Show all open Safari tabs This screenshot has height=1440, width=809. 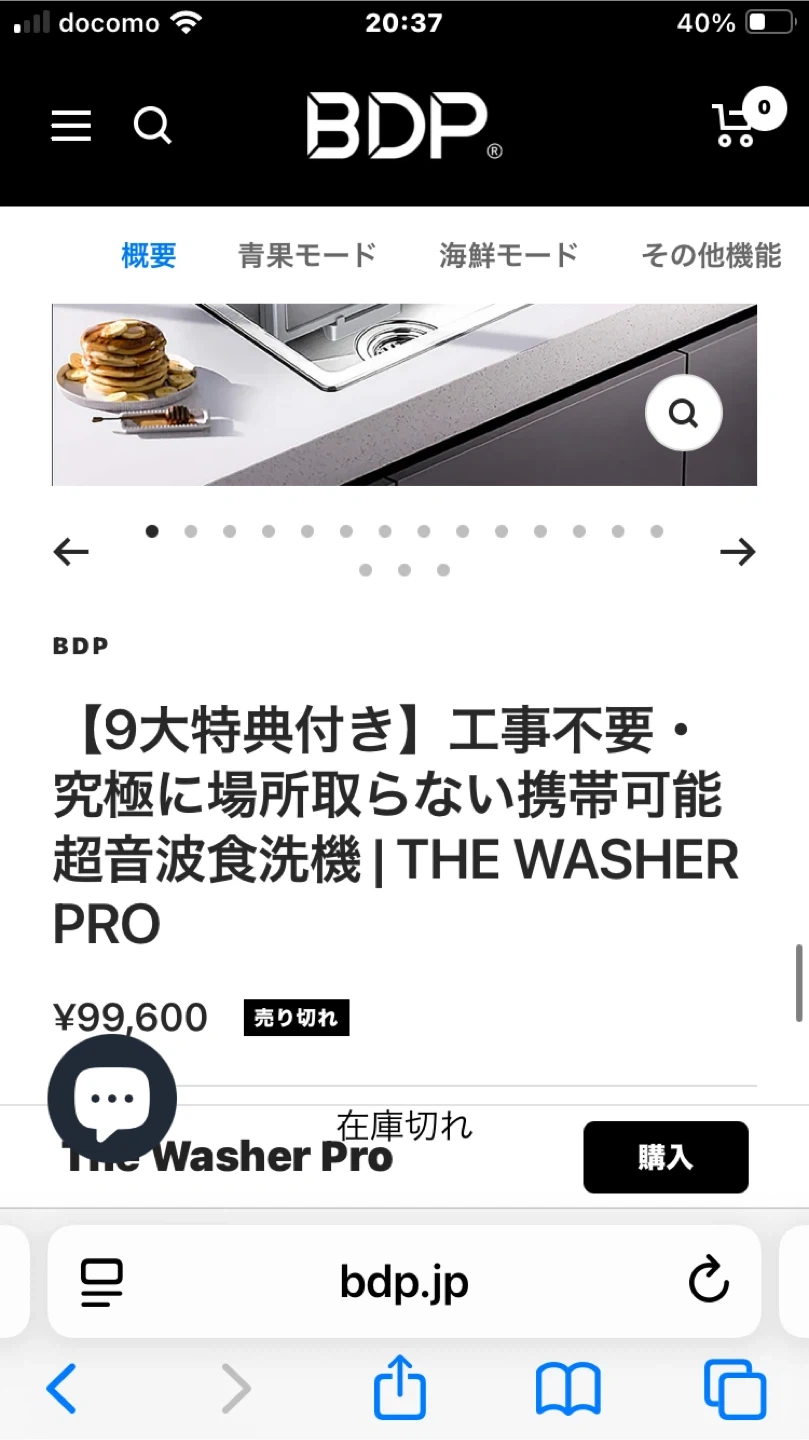pos(735,1390)
